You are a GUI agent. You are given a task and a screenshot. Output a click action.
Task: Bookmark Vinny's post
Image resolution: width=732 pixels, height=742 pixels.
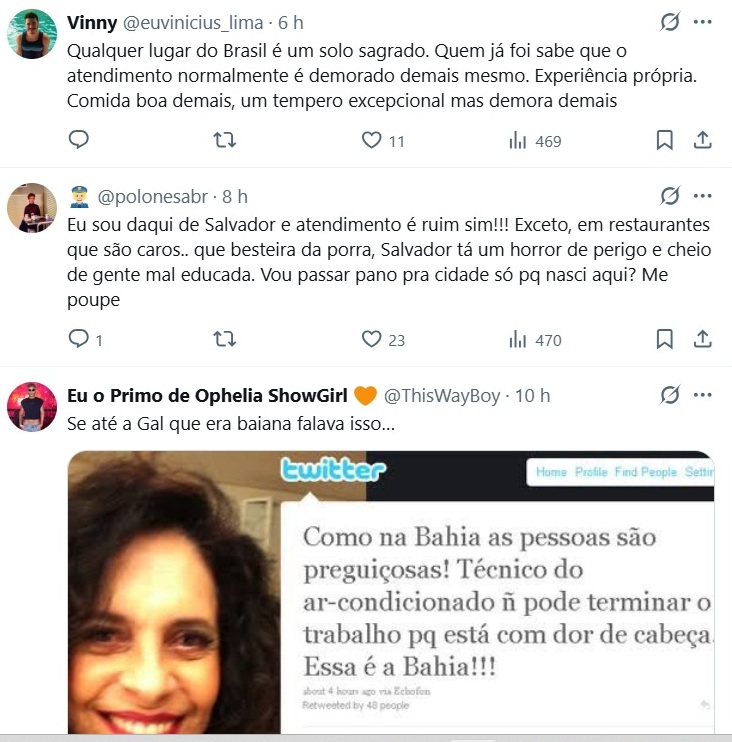point(665,141)
